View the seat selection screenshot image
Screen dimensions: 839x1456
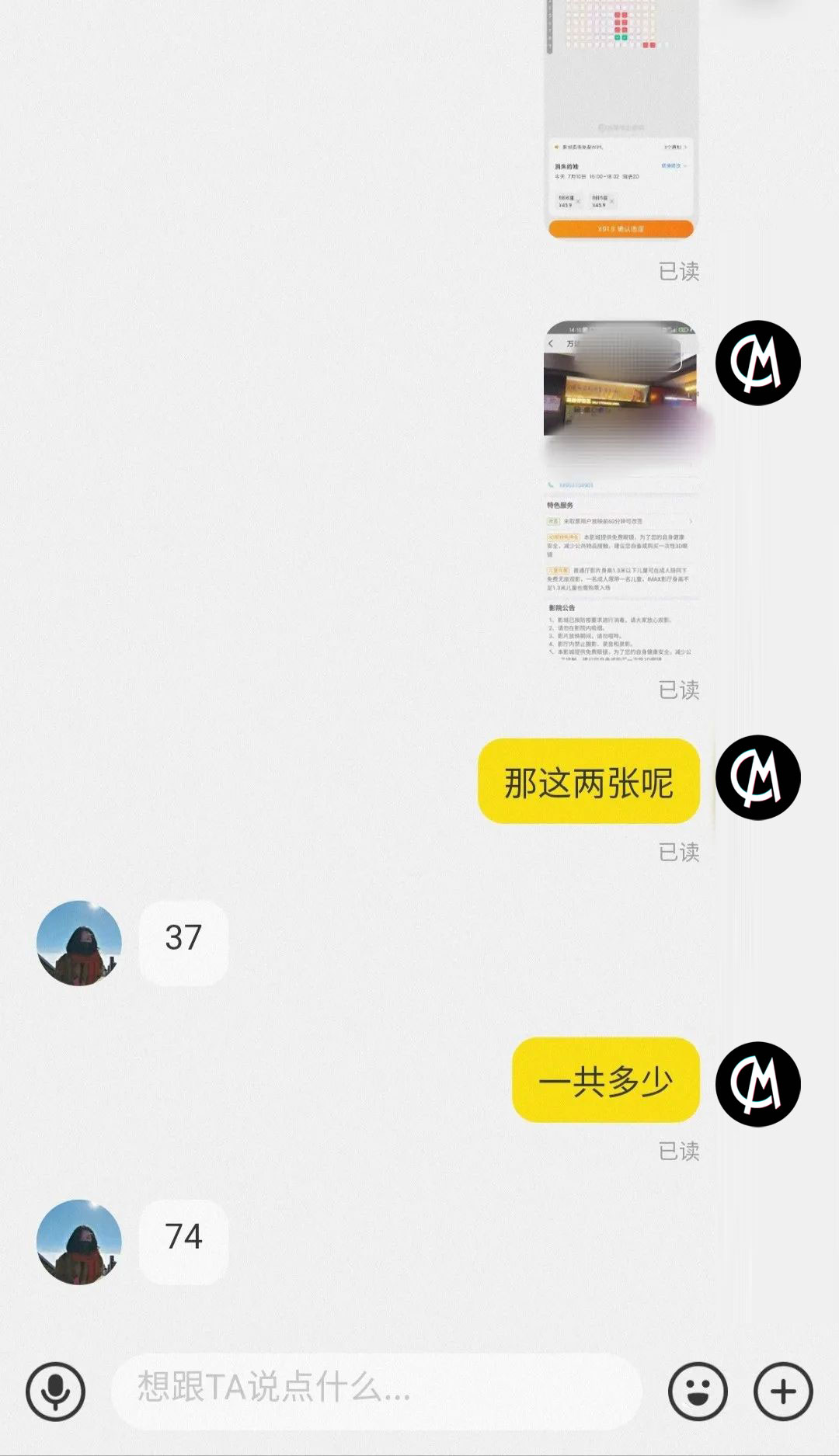[x=621, y=119]
